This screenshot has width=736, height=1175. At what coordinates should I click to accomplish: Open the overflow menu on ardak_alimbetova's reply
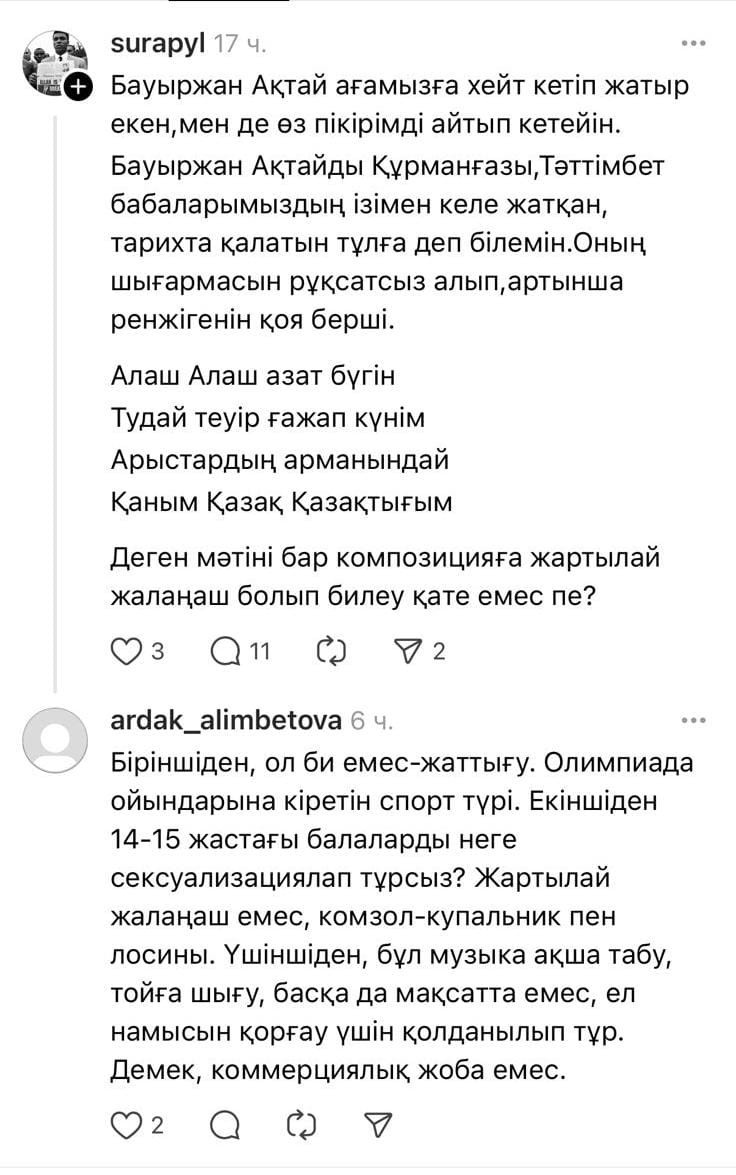click(692, 721)
